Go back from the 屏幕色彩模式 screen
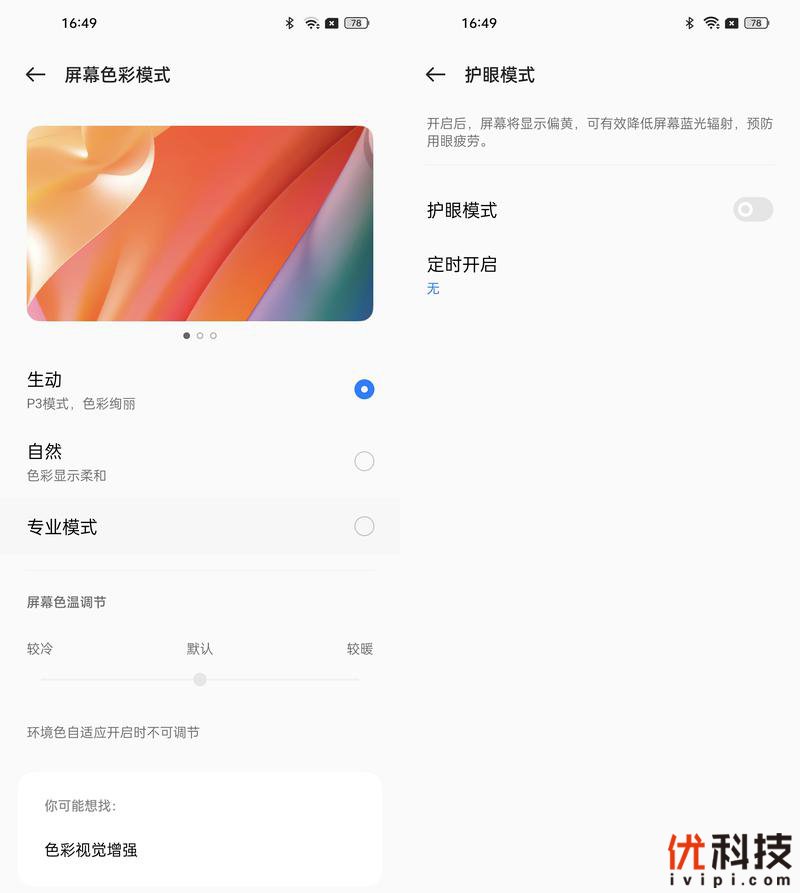This screenshot has height=893, width=800. [x=36, y=75]
